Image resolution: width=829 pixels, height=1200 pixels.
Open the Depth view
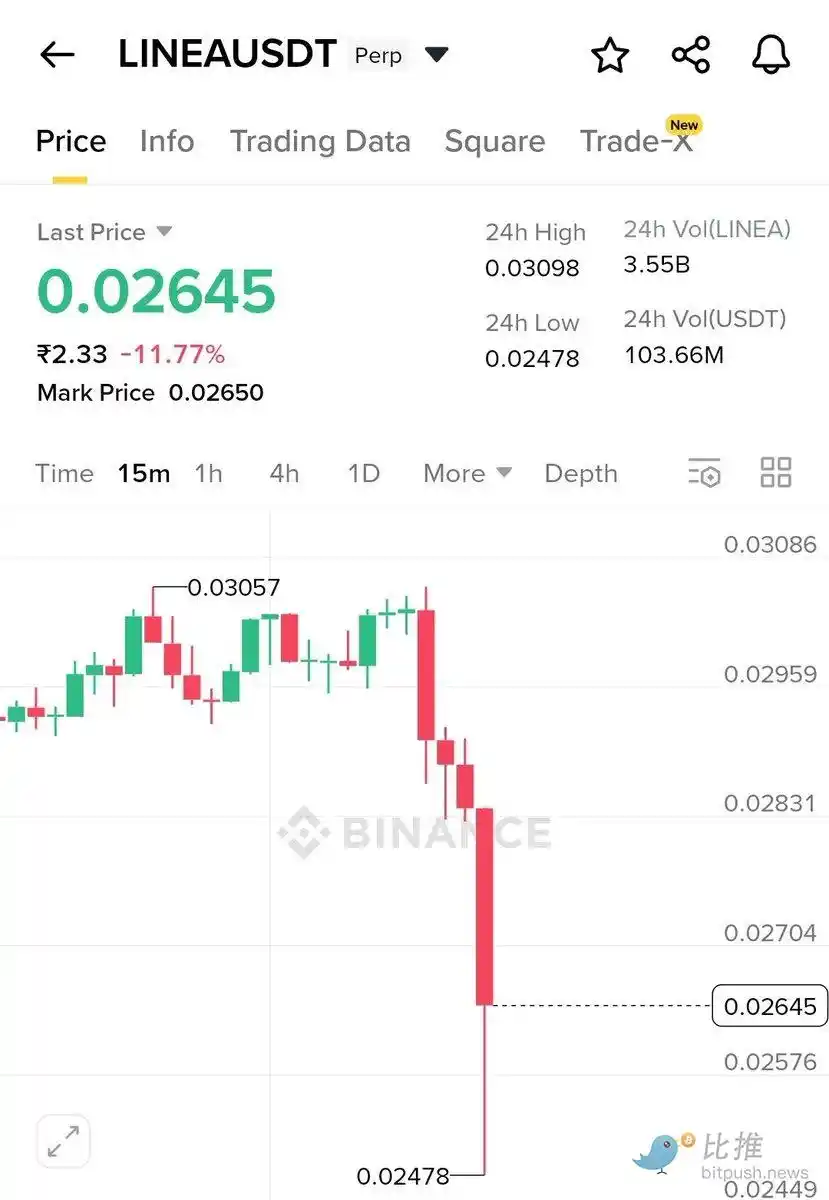(581, 473)
